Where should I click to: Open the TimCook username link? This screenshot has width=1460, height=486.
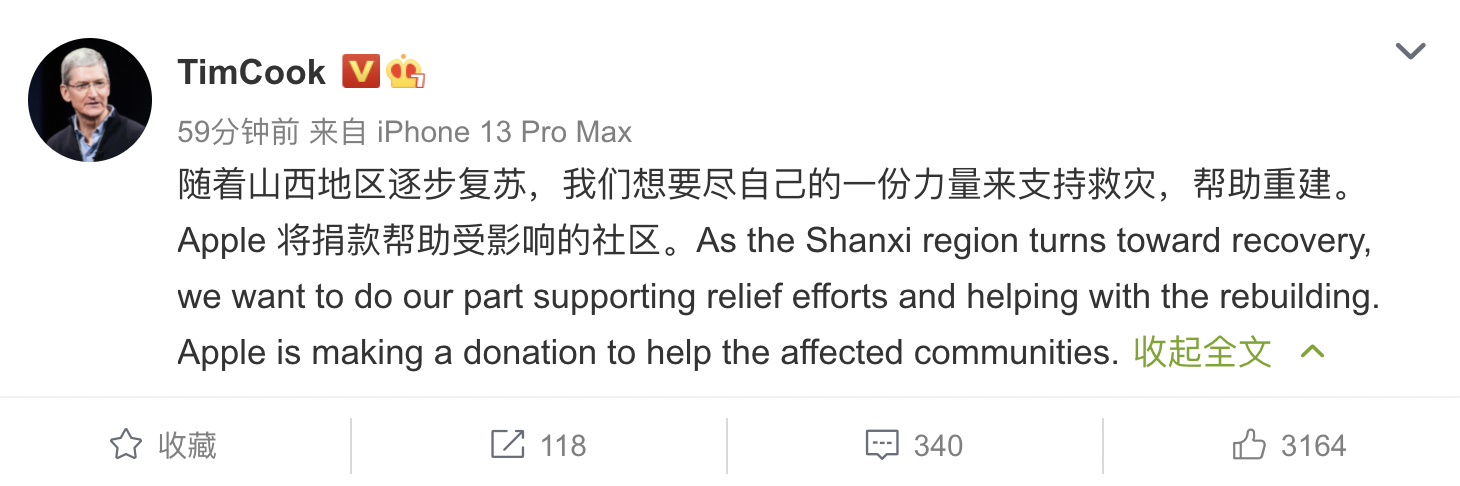251,72
